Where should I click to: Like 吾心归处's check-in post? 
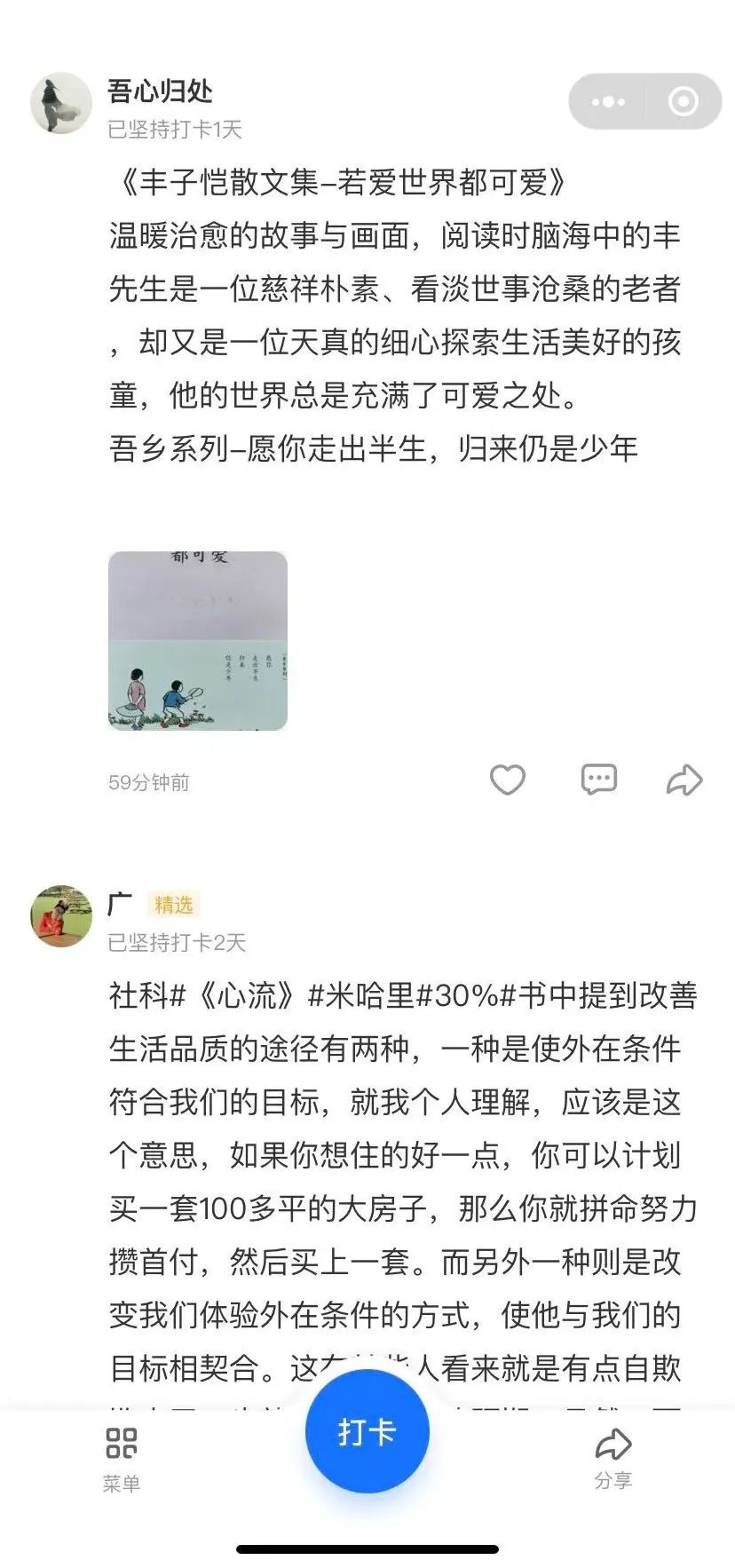(508, 780)
